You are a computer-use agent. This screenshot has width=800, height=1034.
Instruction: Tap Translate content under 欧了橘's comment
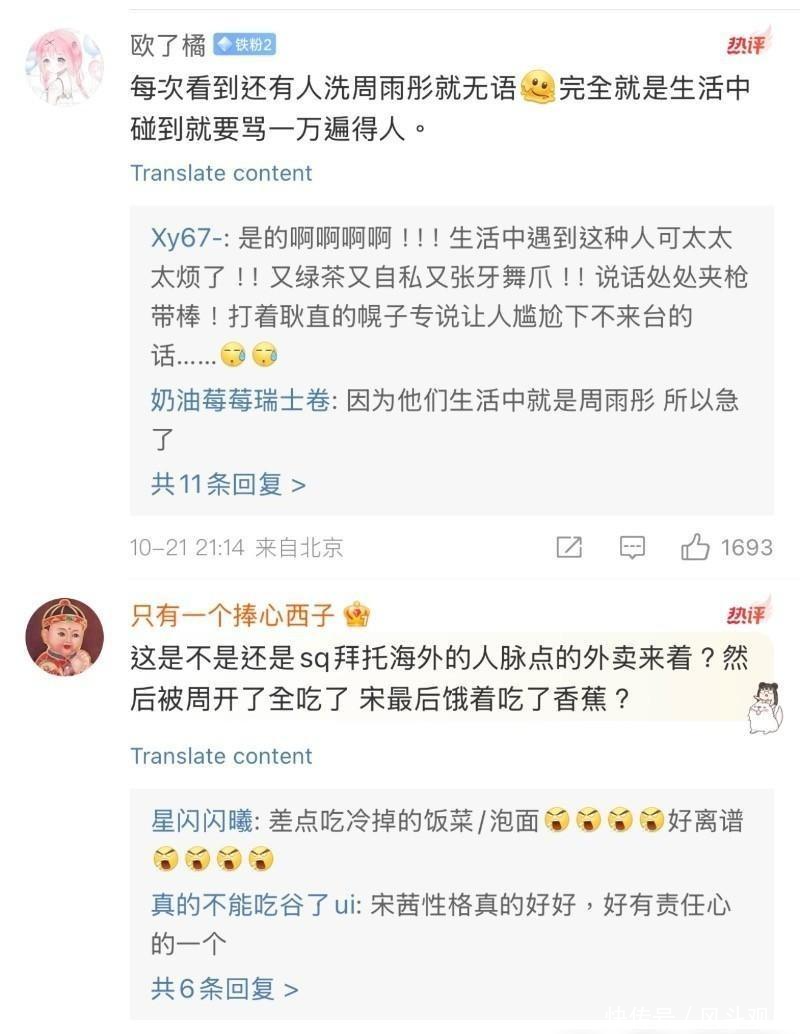221,173
